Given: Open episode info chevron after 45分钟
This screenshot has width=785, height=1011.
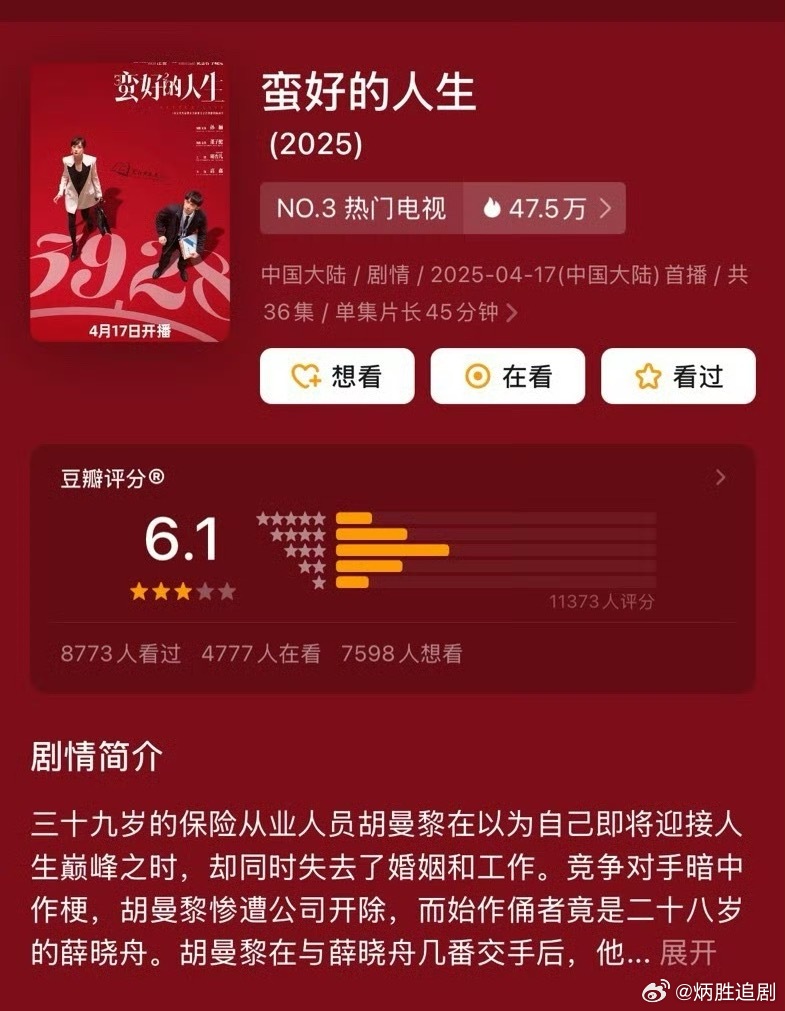Looking at the screenshot, I should click(x=509, y=311).
